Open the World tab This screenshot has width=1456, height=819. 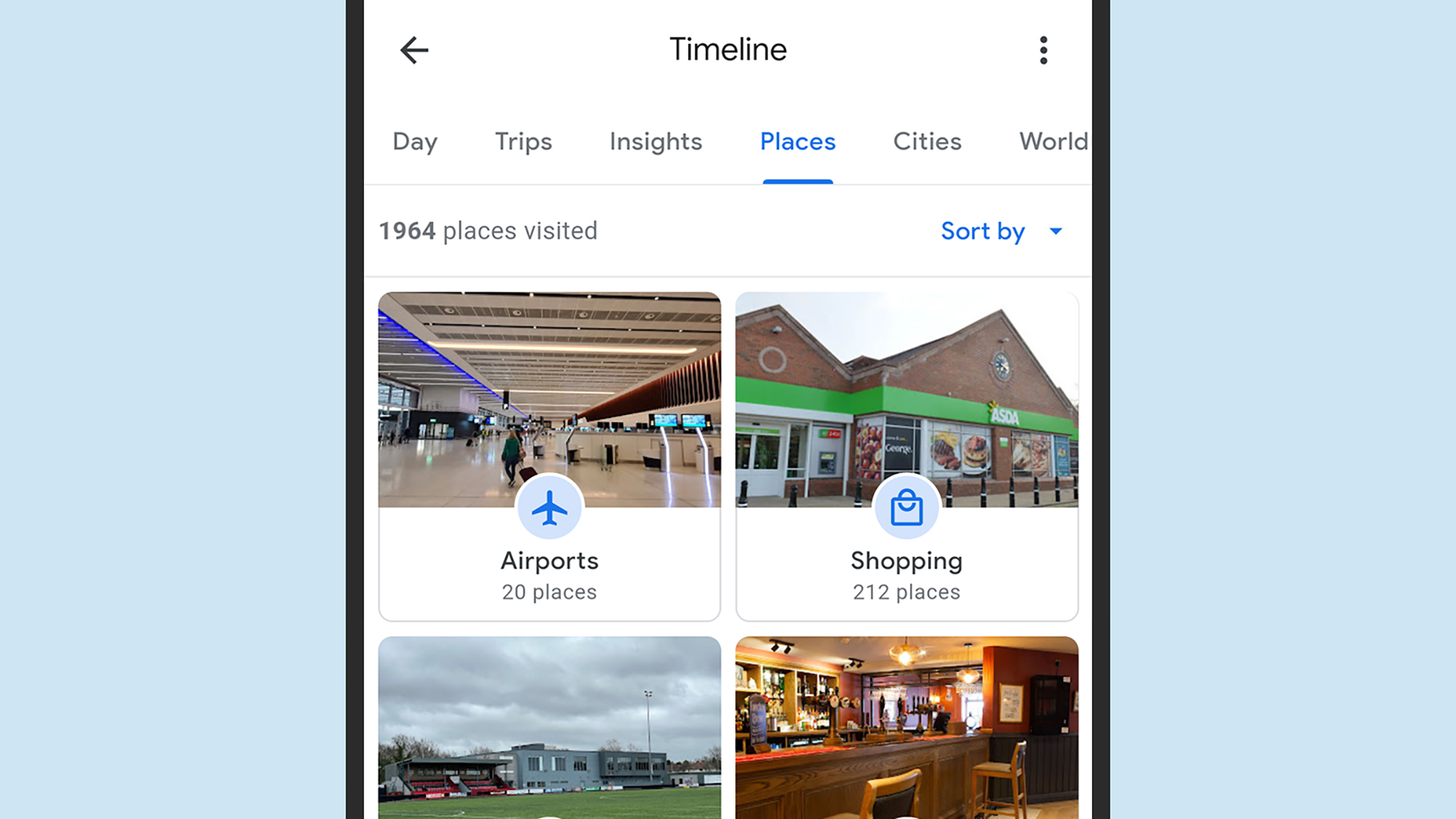pyautogui.click(x=1053, y=141)
